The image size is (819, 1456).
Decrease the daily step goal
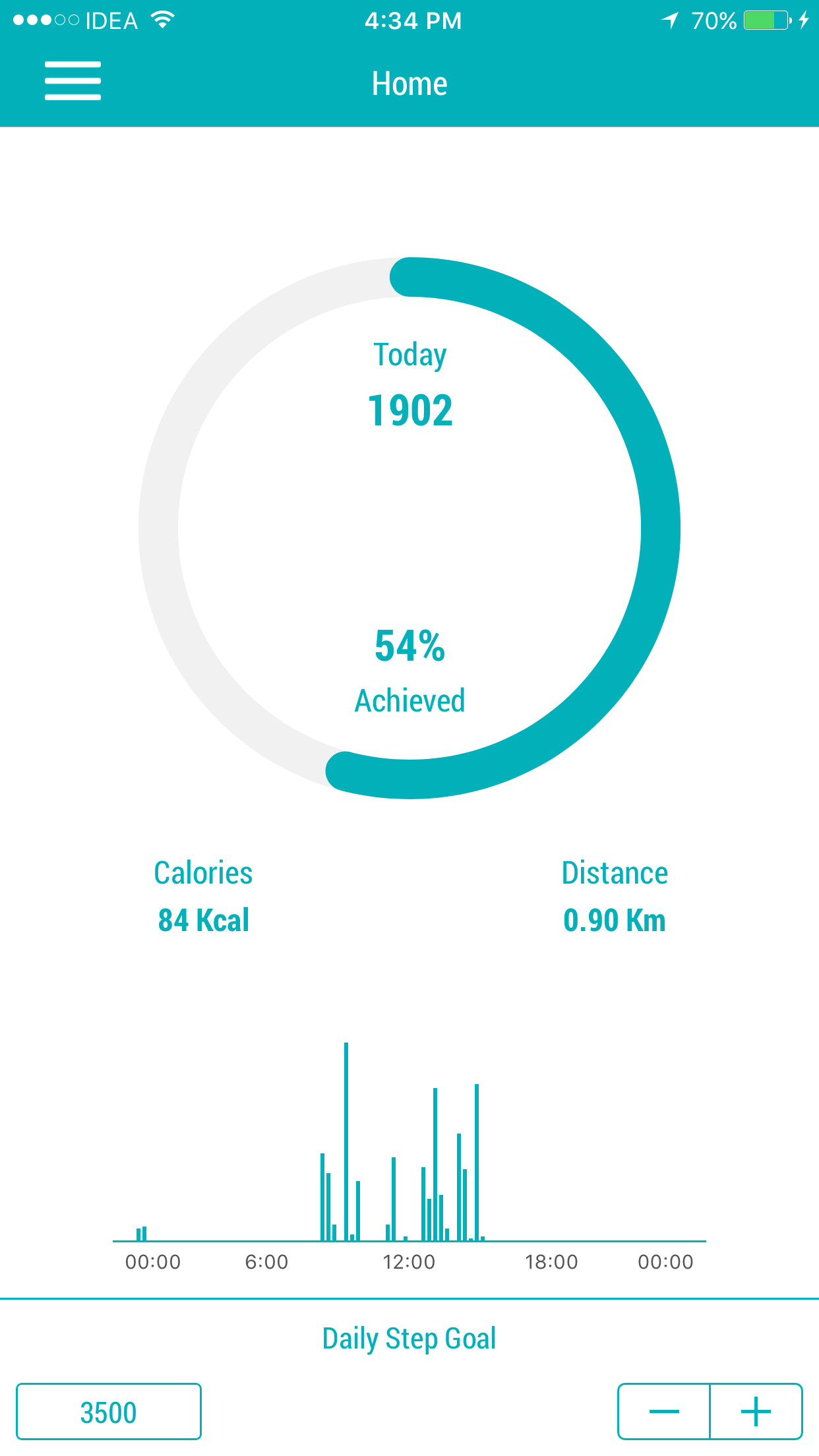[664, 1412]
